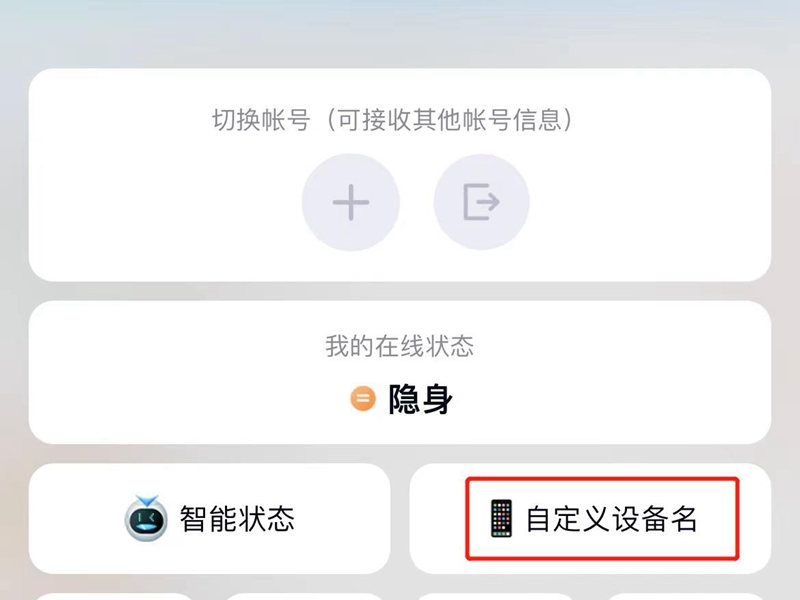Add another account with the plus button
Viewport: 800px width, 600px height.
pyautogui.click(x=351, y=203)
